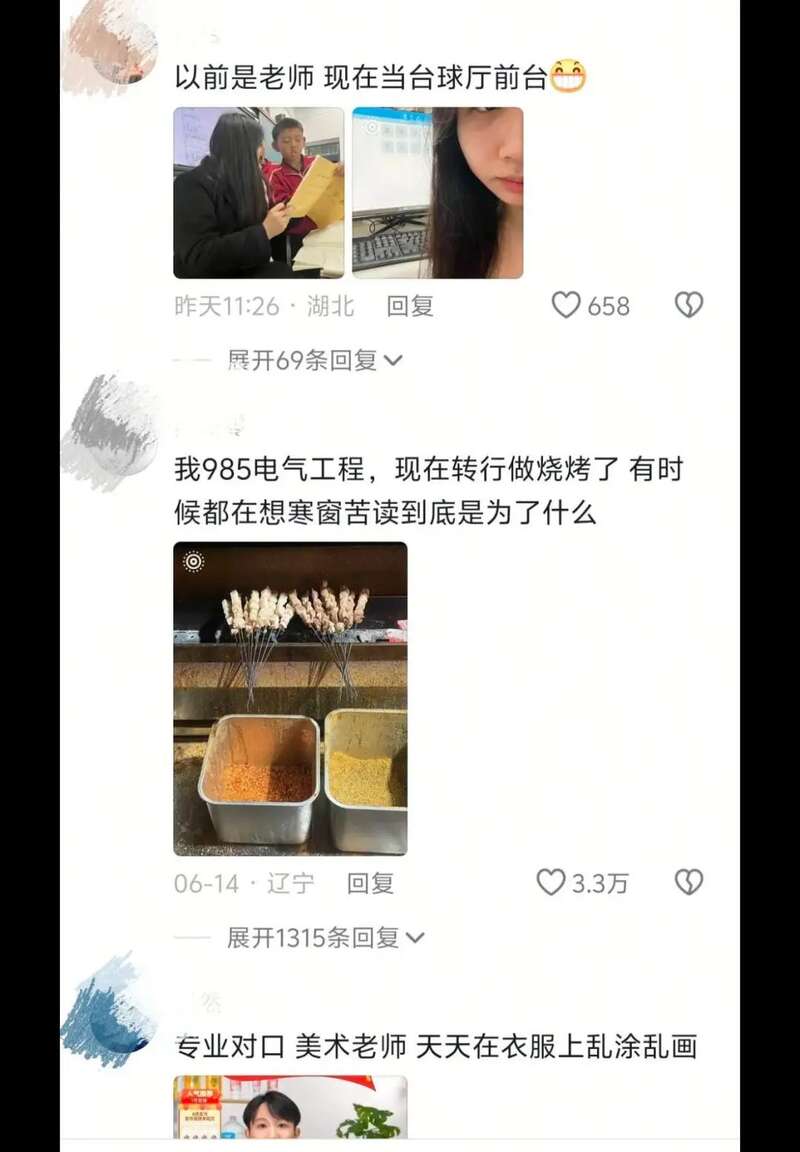800x1152 pixels.
Task: Open avatar of the 美术老师 commenter
Action: click(x=112, y=1010)
